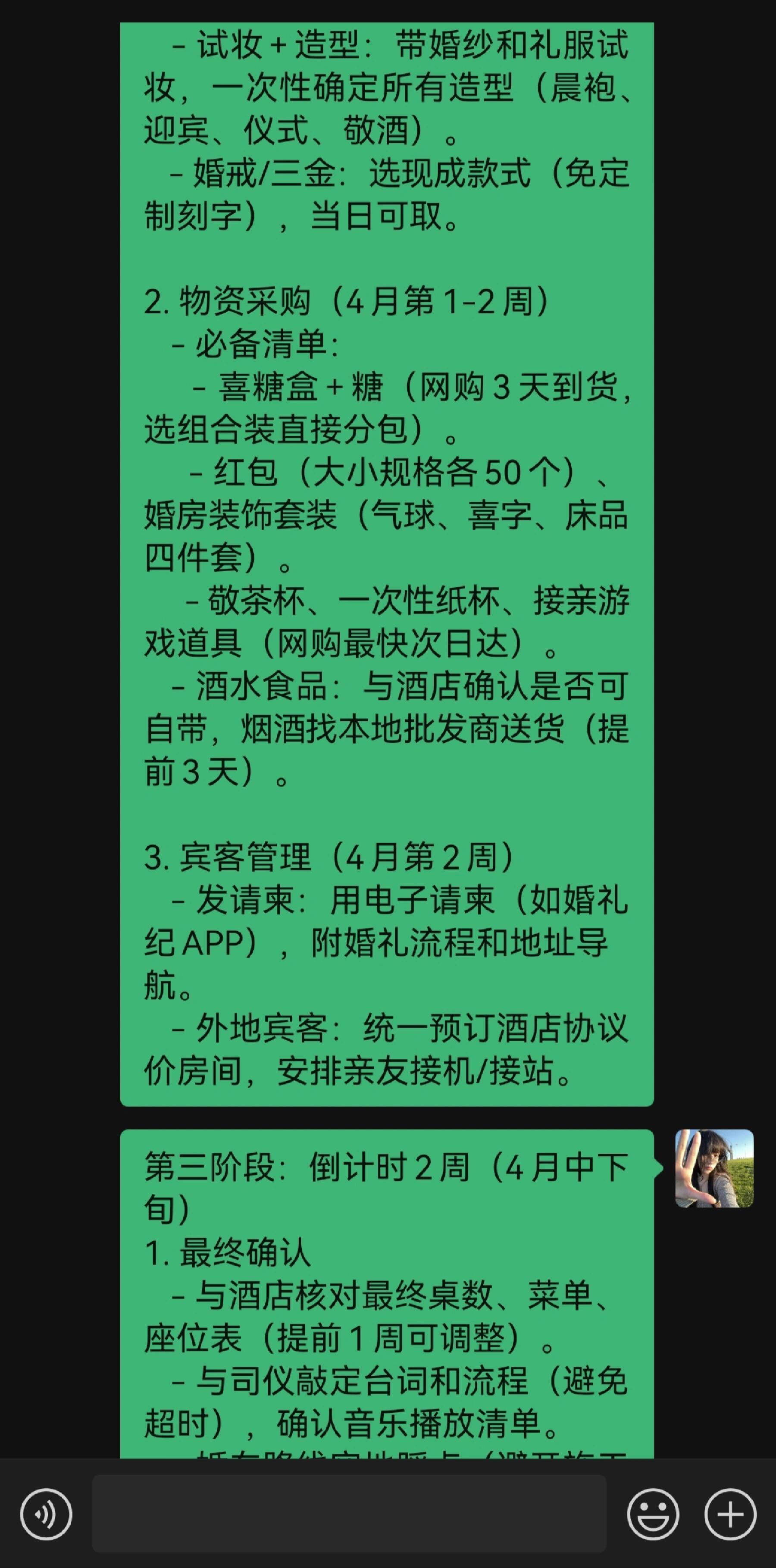Open the plus attachment menu
Viewport: 776px width, 1568px height.
click(730, 1514)
